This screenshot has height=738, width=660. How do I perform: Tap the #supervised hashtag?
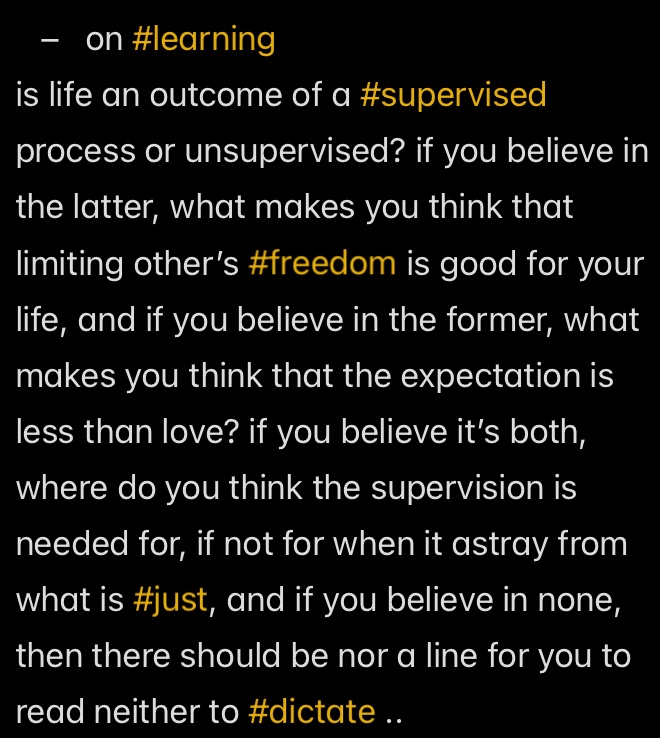tap(452, 96)
